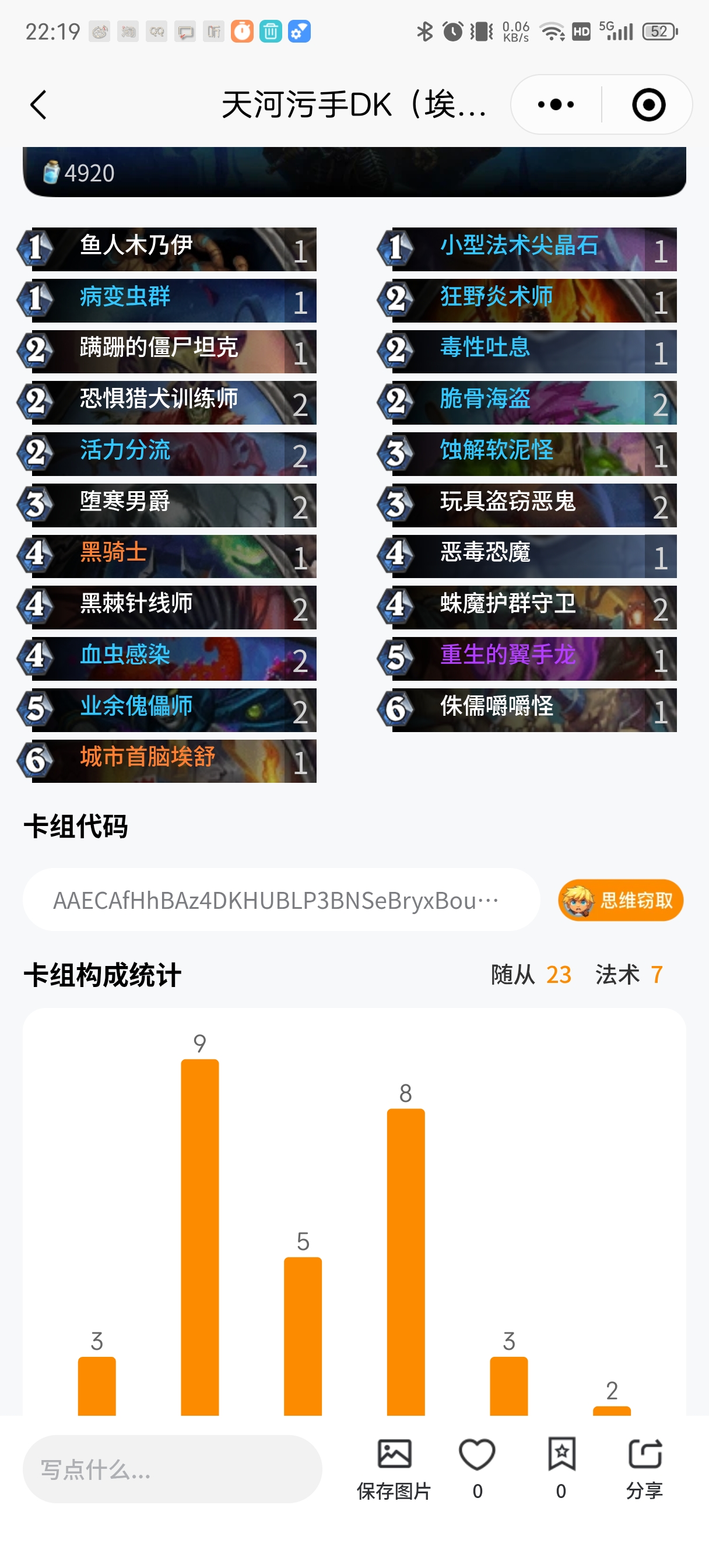Save the deck image with 保存图片
This screenshot has width=709, height=1568.
click(394, 1468)
